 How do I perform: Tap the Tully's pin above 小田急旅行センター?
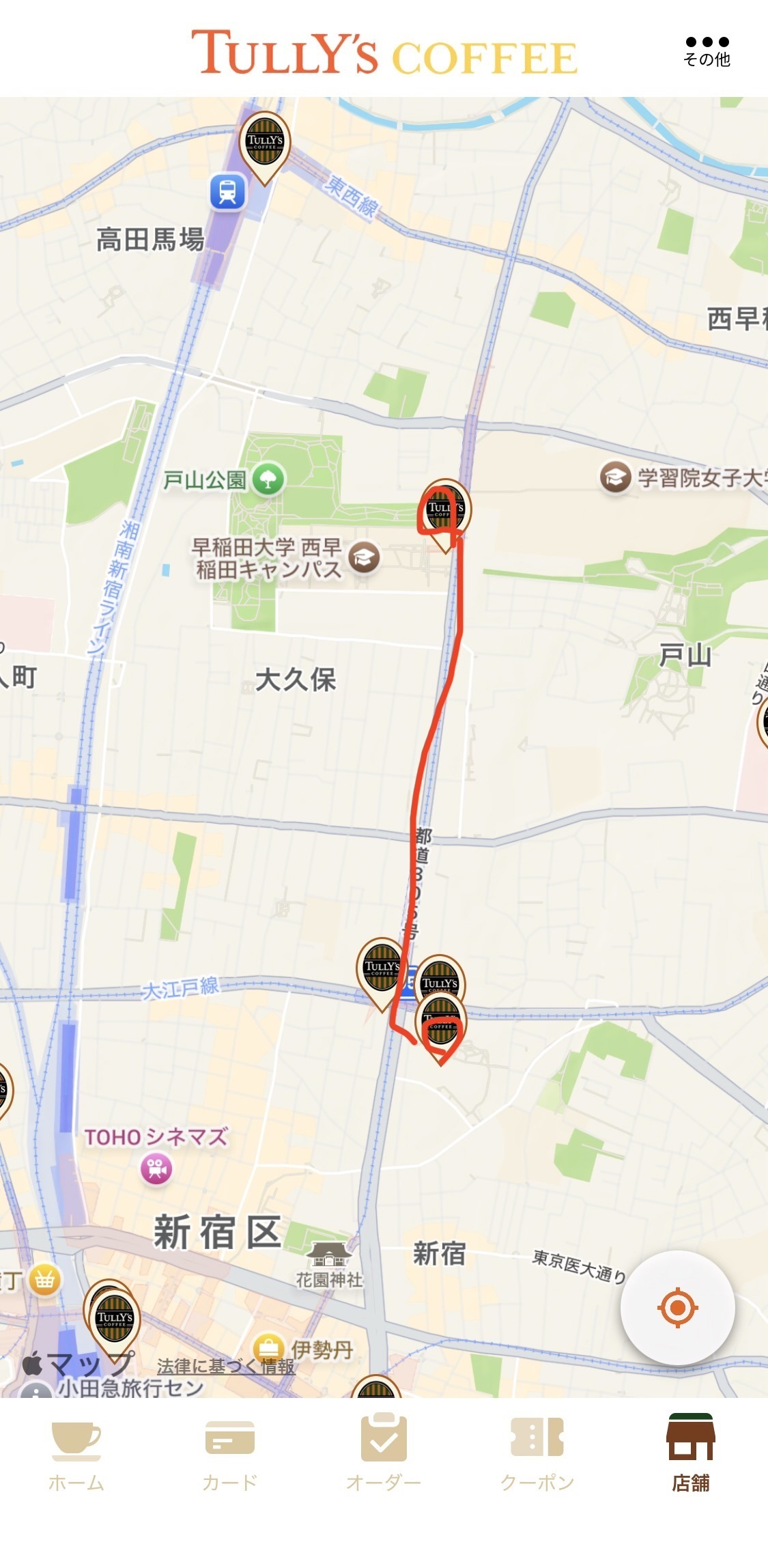tap(114, 1317)
